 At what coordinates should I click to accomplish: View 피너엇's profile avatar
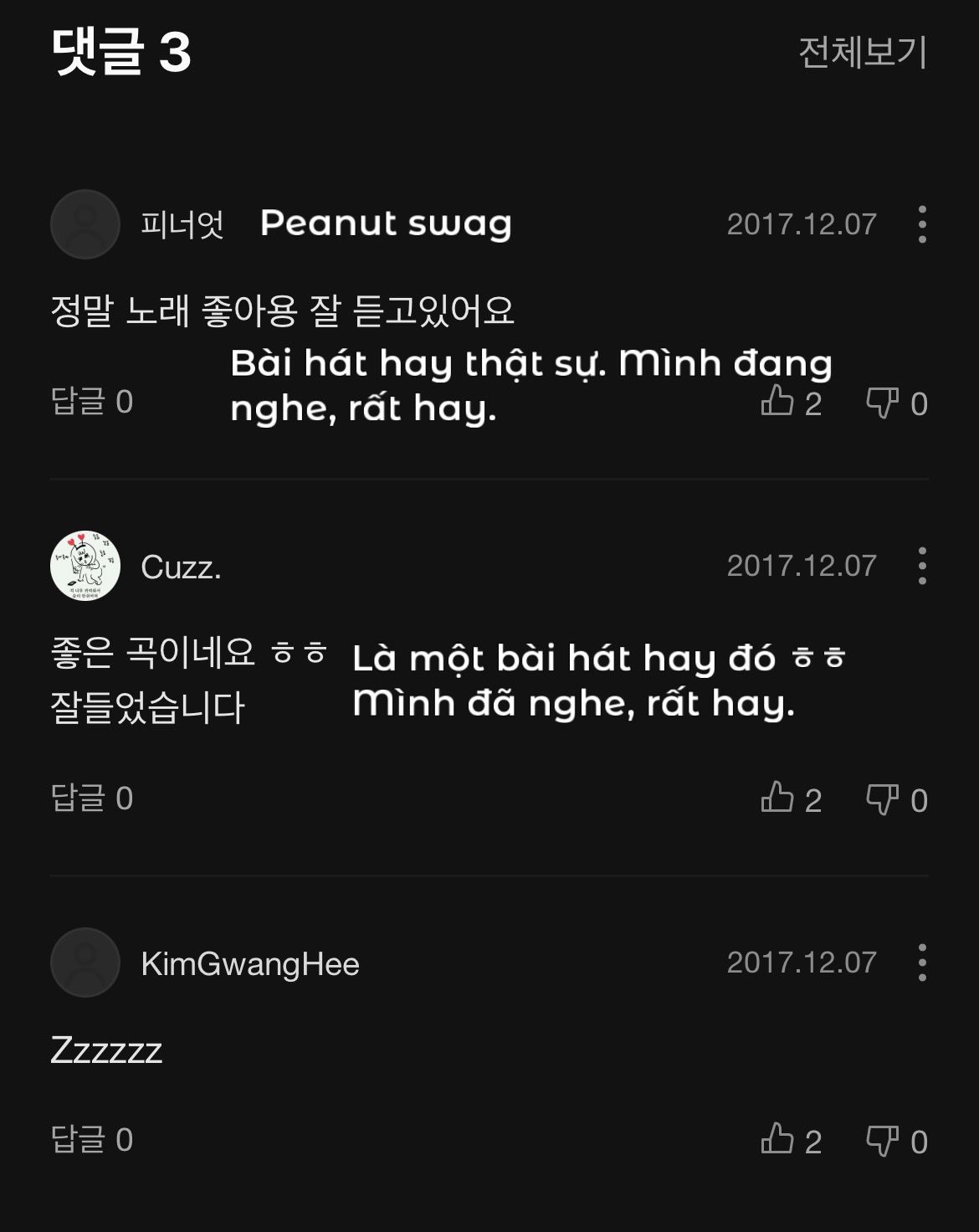(x=85, y=224)
